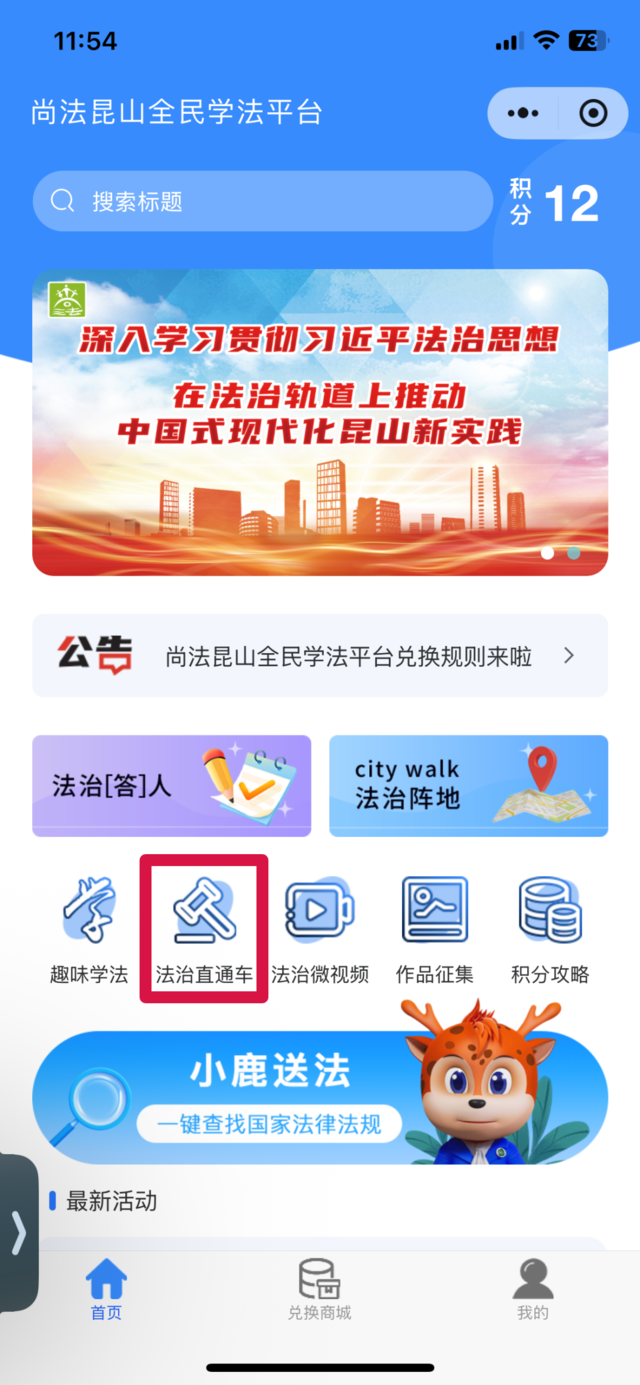Switch to the 我的 tab
Screen dimensions: 640x1385
(x=533, y=1290)
